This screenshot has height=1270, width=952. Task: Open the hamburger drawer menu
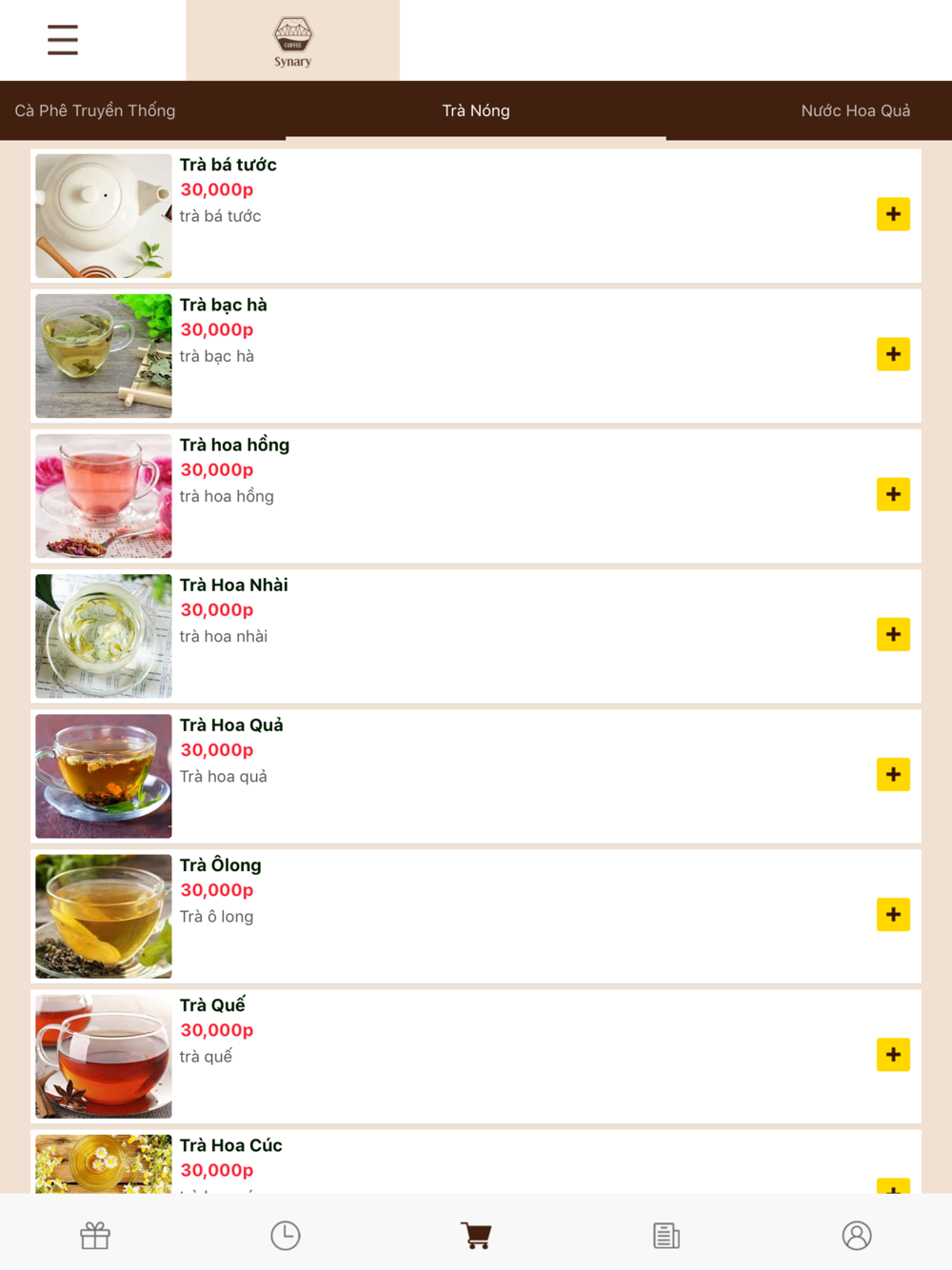click(63, 40)
